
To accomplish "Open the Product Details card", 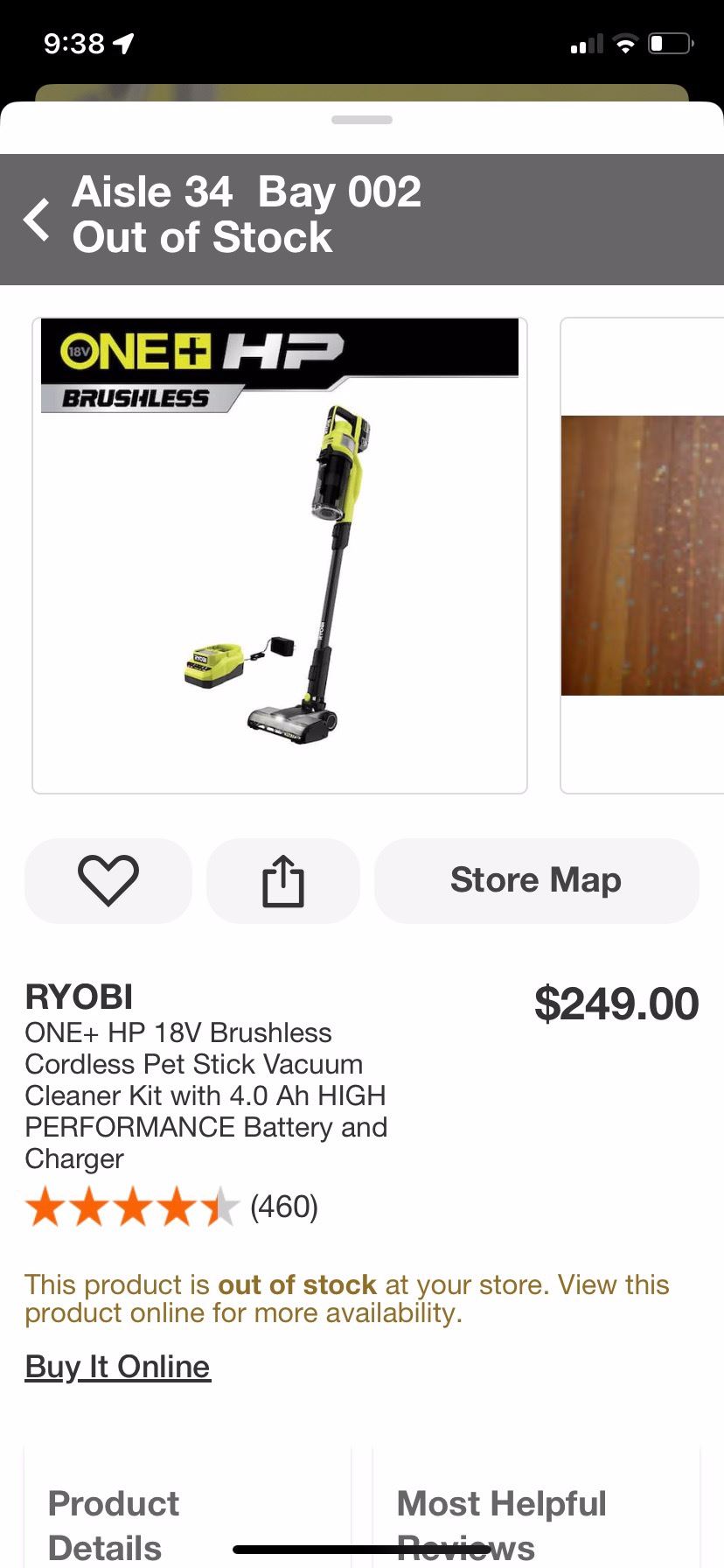I will click(x=187, y=1518).
